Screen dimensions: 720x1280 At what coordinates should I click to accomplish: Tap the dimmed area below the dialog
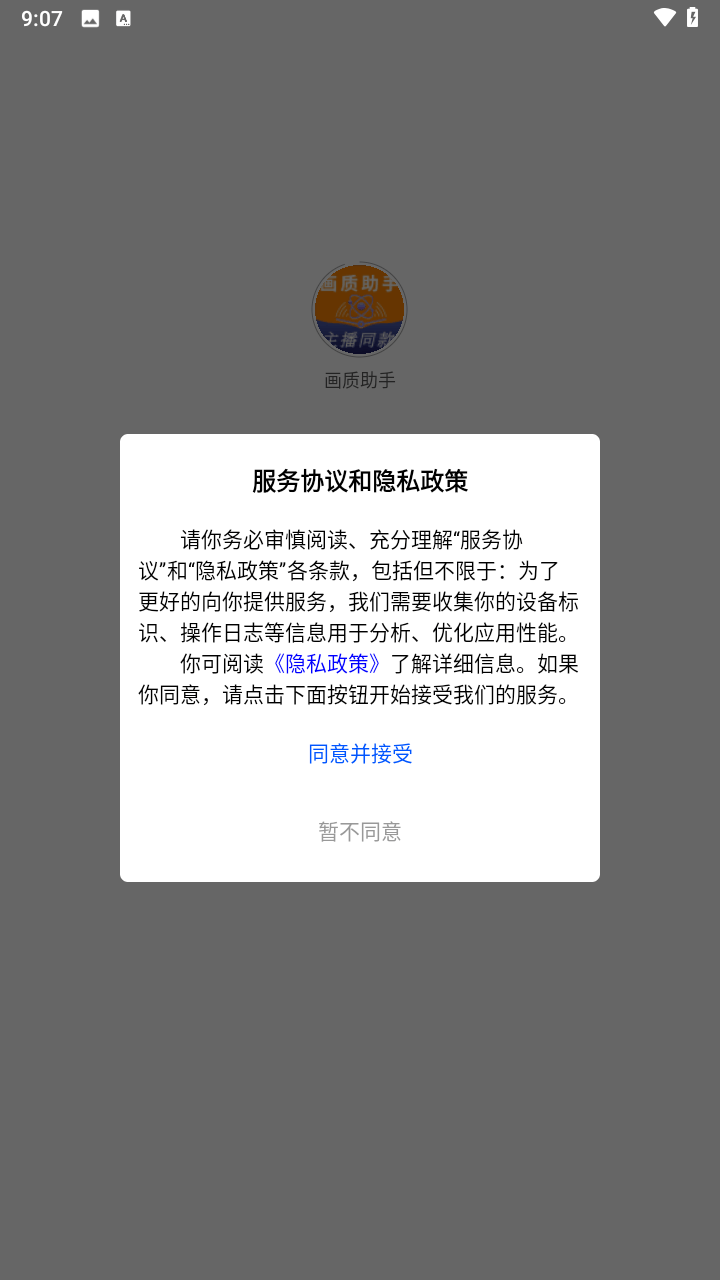360,1050
